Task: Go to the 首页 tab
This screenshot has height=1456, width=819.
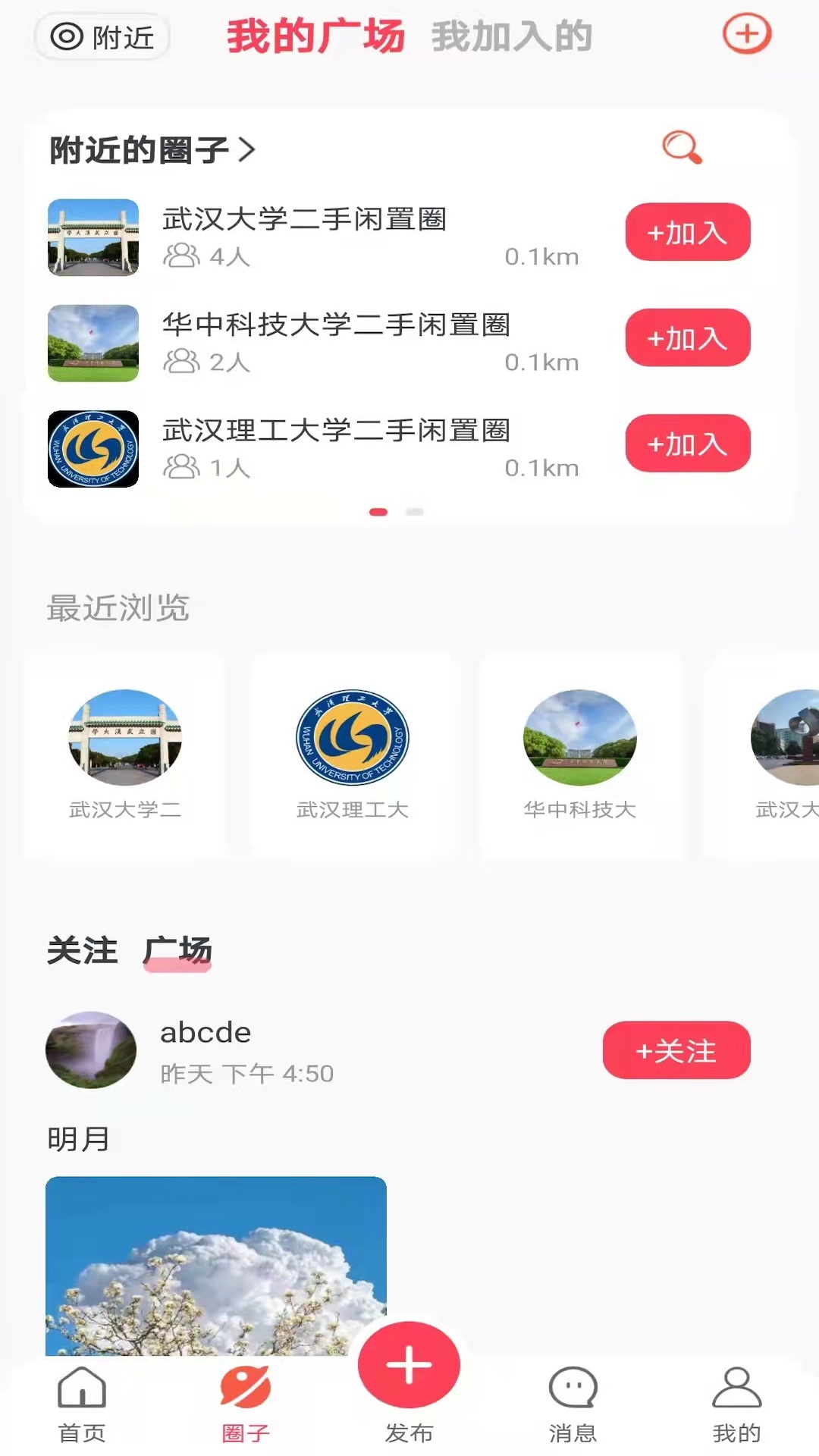Action: coord(82,1404)
